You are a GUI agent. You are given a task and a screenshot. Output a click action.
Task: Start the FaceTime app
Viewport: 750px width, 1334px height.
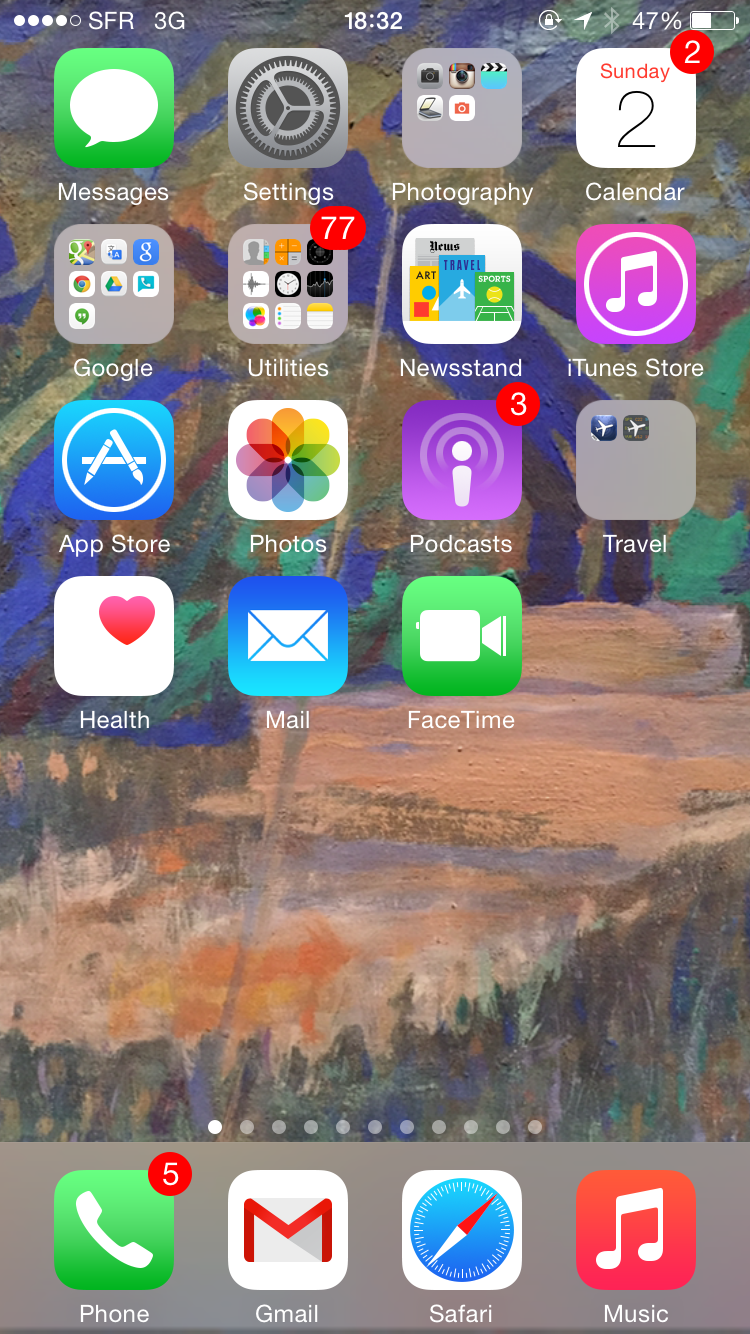pos(462,636)
